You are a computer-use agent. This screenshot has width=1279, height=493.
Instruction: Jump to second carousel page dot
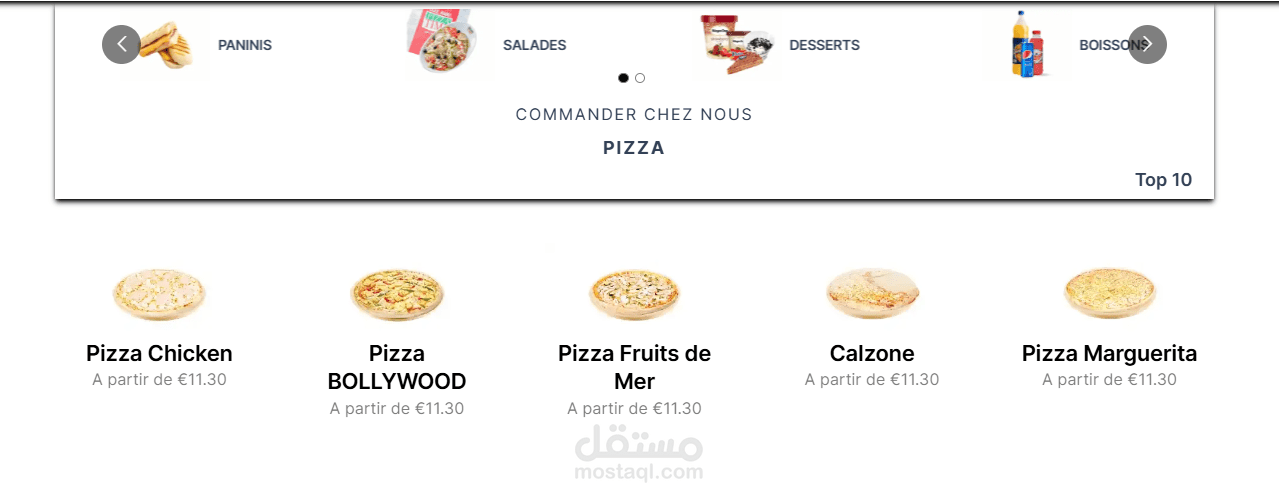coord(640,78)
